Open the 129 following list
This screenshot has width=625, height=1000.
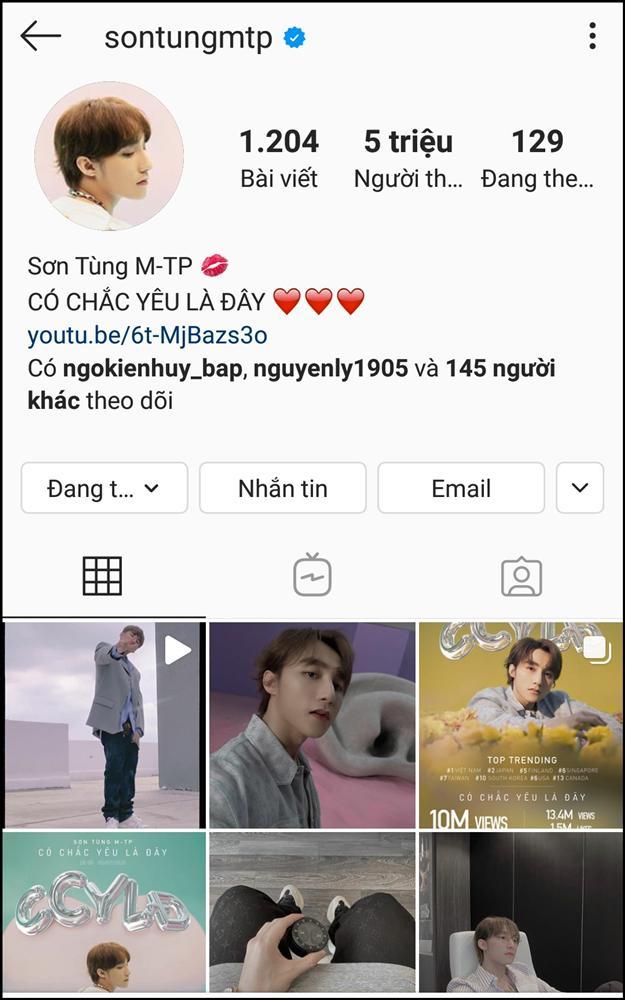click(x=537, y=158)
